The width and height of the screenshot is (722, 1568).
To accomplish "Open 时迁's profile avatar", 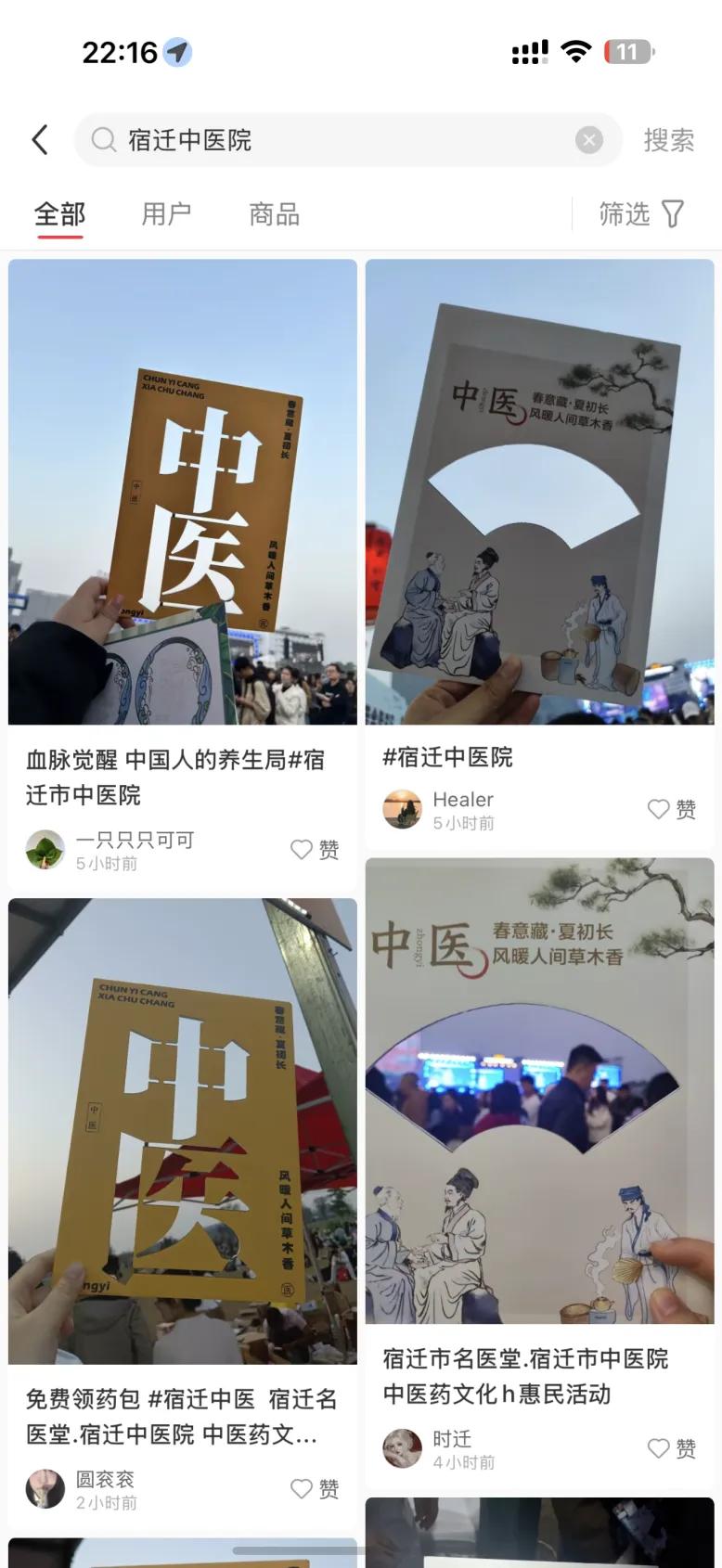I will coord(403,1449).
